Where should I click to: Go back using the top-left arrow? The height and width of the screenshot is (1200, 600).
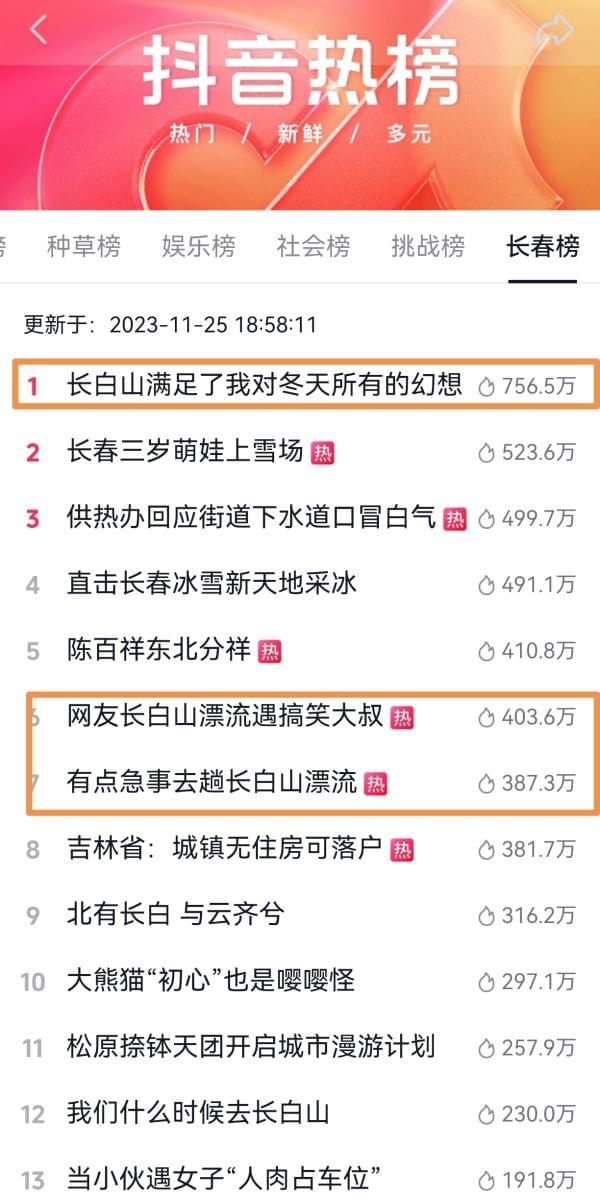[38, 30]
